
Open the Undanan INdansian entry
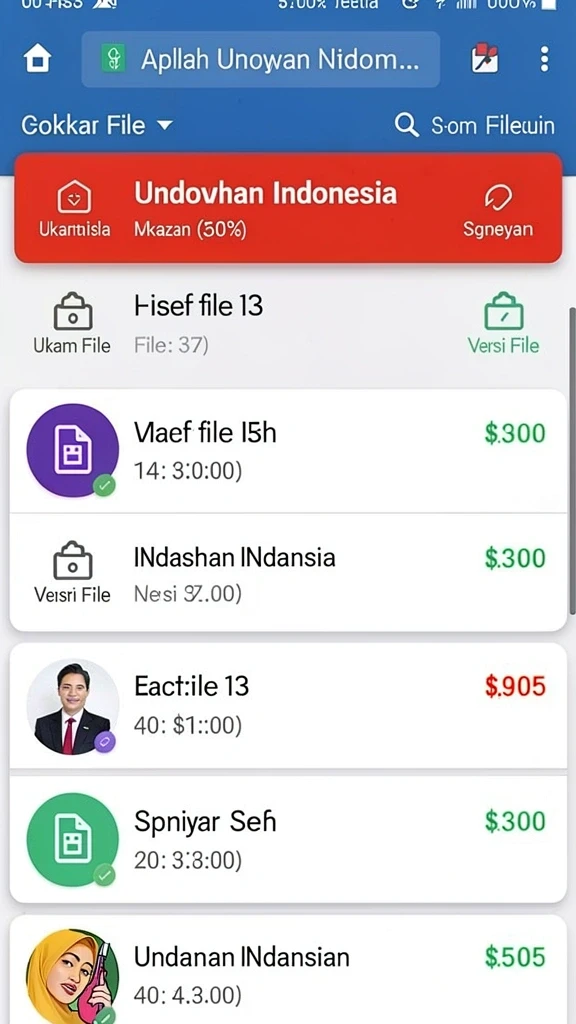[288, 970]
